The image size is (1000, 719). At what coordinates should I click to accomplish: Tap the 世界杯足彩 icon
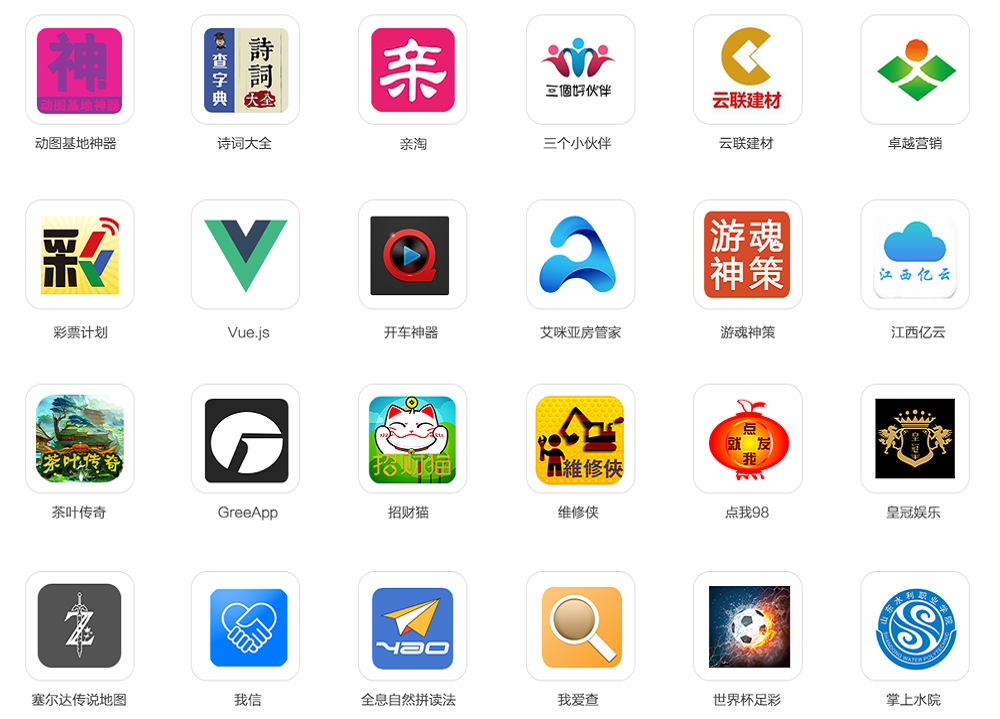click(747, 626)
